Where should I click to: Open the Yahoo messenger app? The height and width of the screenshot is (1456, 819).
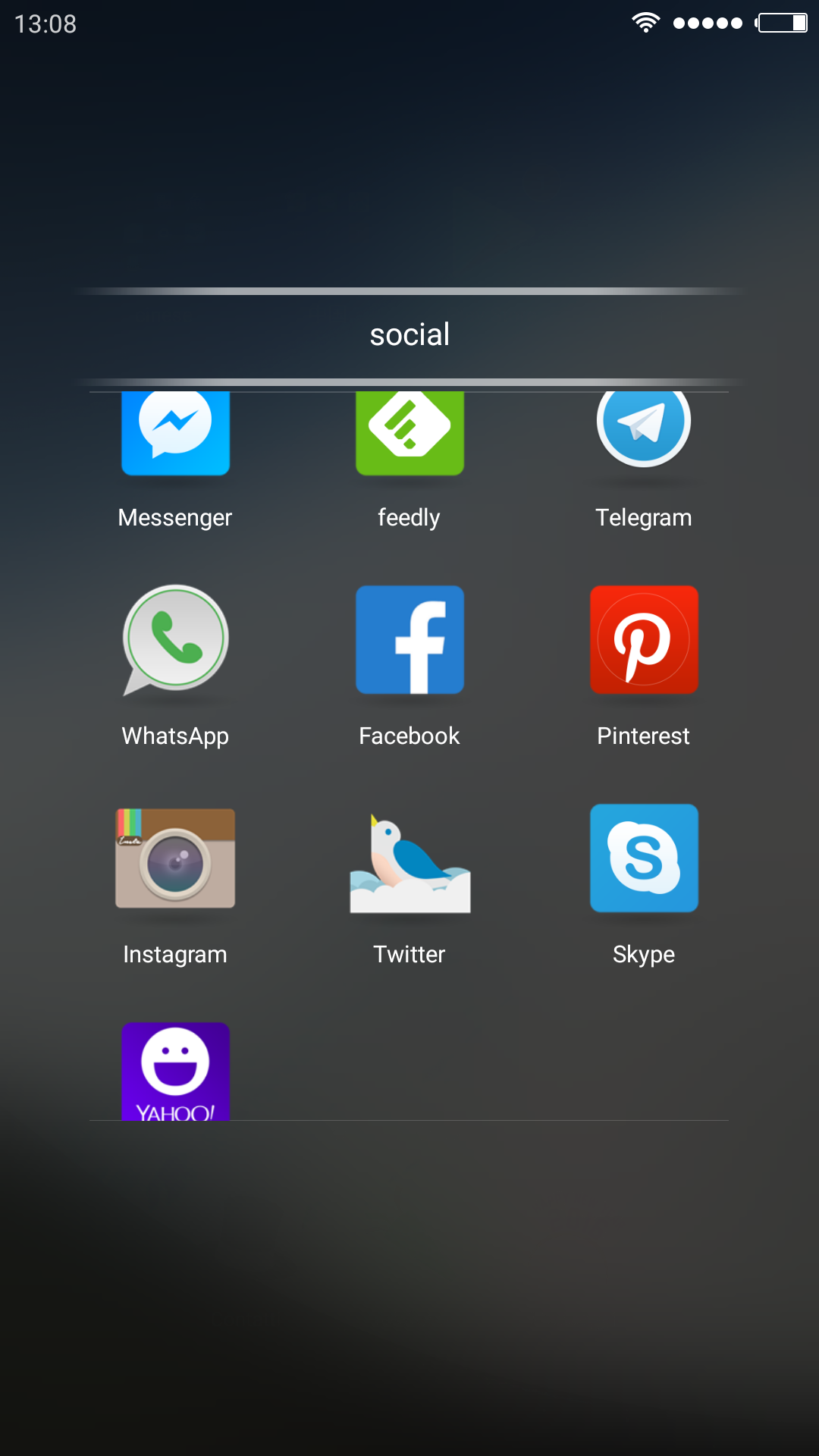pos(175,1071)
